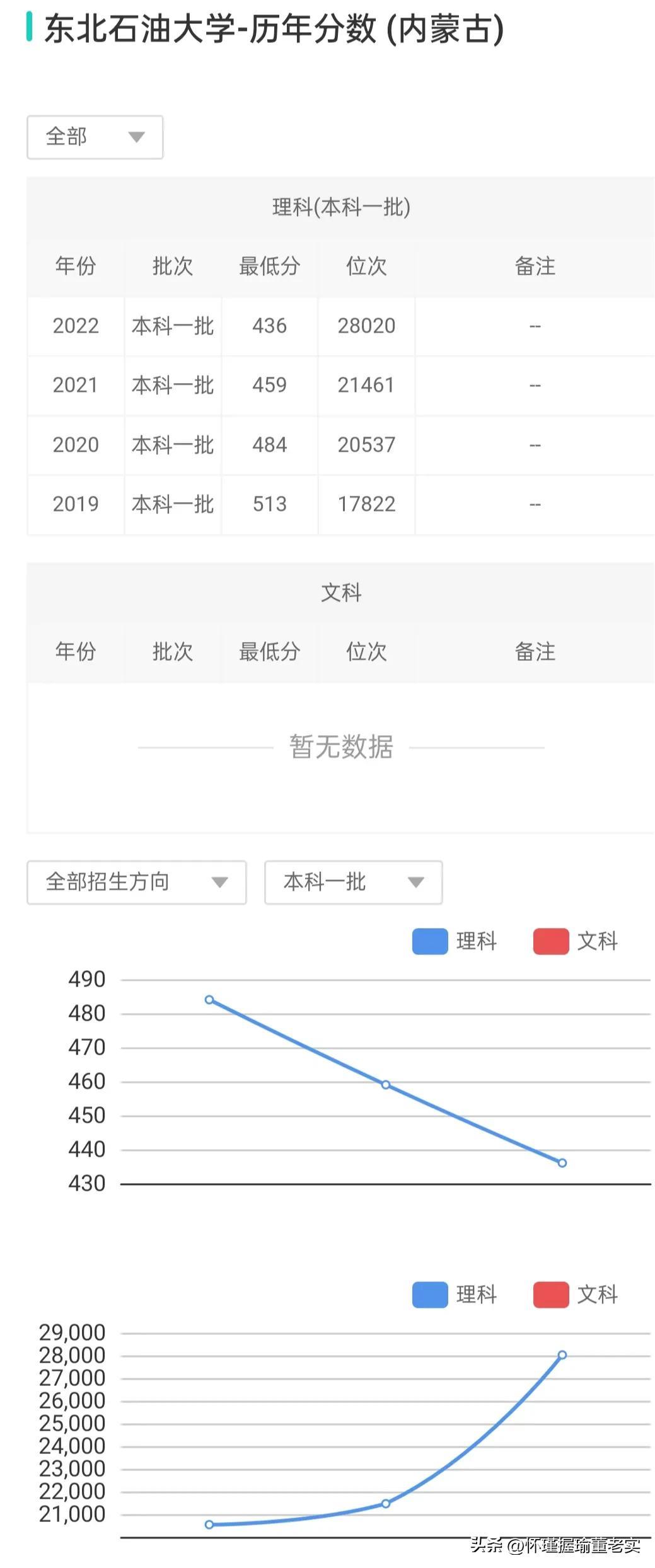Viewport: 655px width, 1568px height.
Task: Open the 本科一批 batch dropdown
Action: 353,882
